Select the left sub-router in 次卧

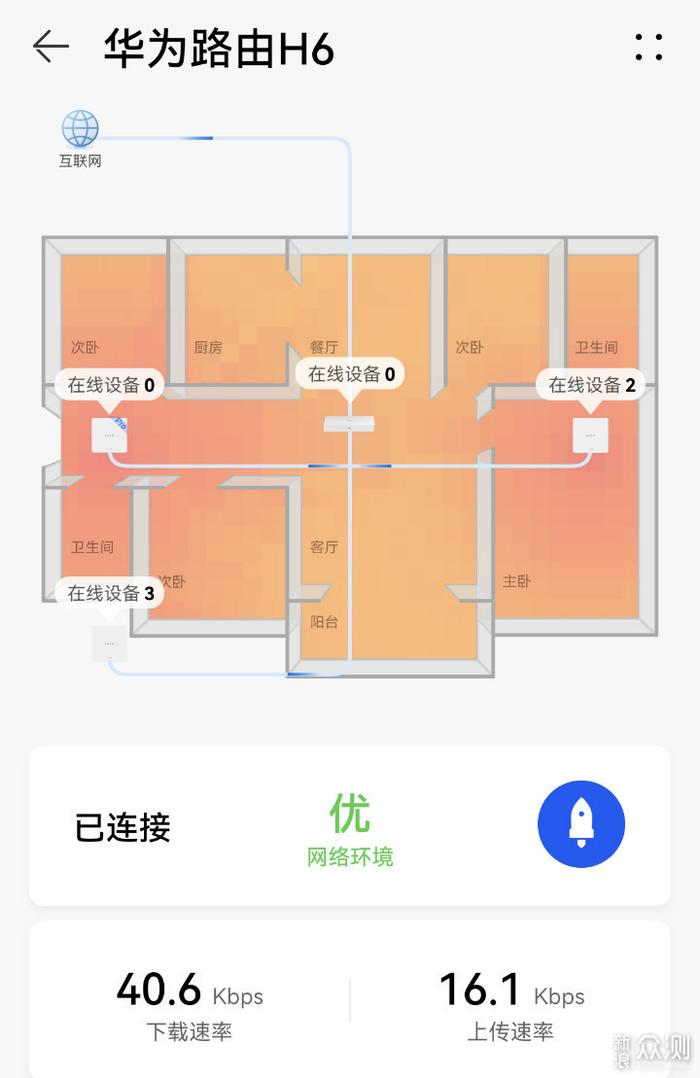109,435
